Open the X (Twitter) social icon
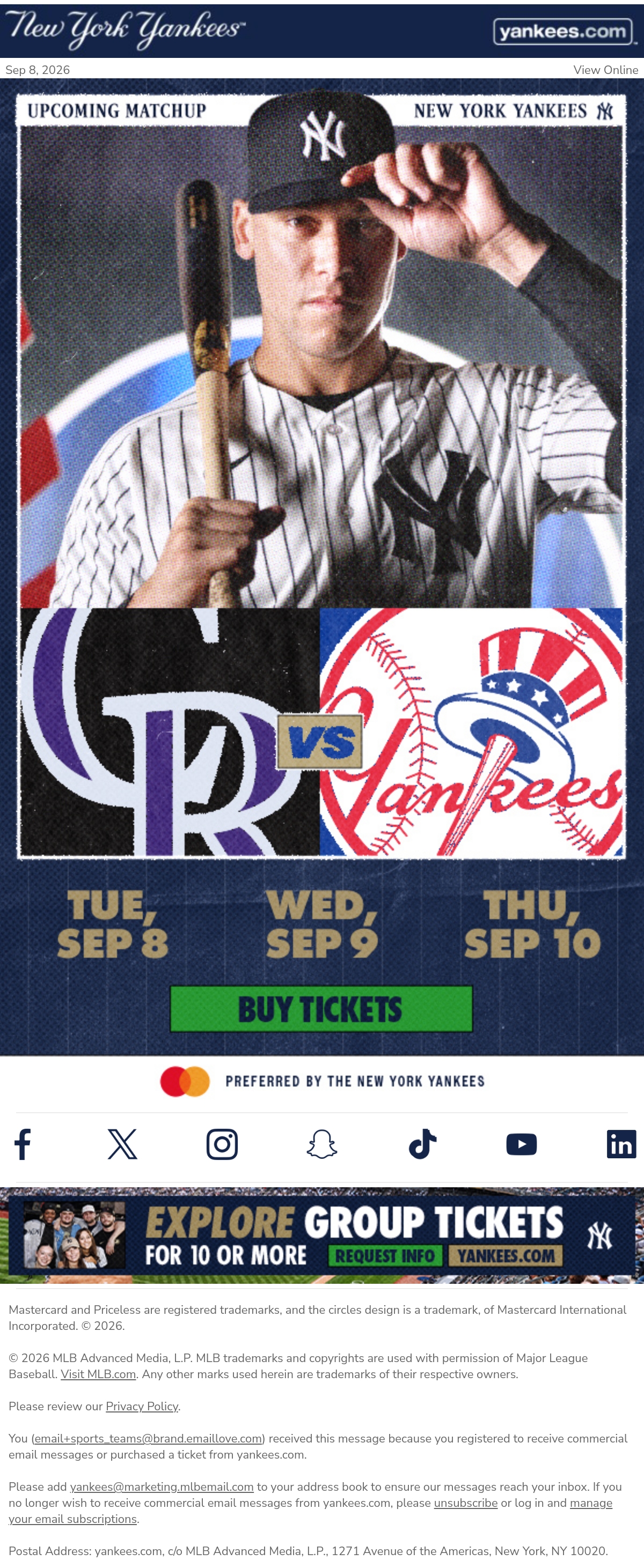This screenshot has height=1568, width=644. pos(122,1144)
